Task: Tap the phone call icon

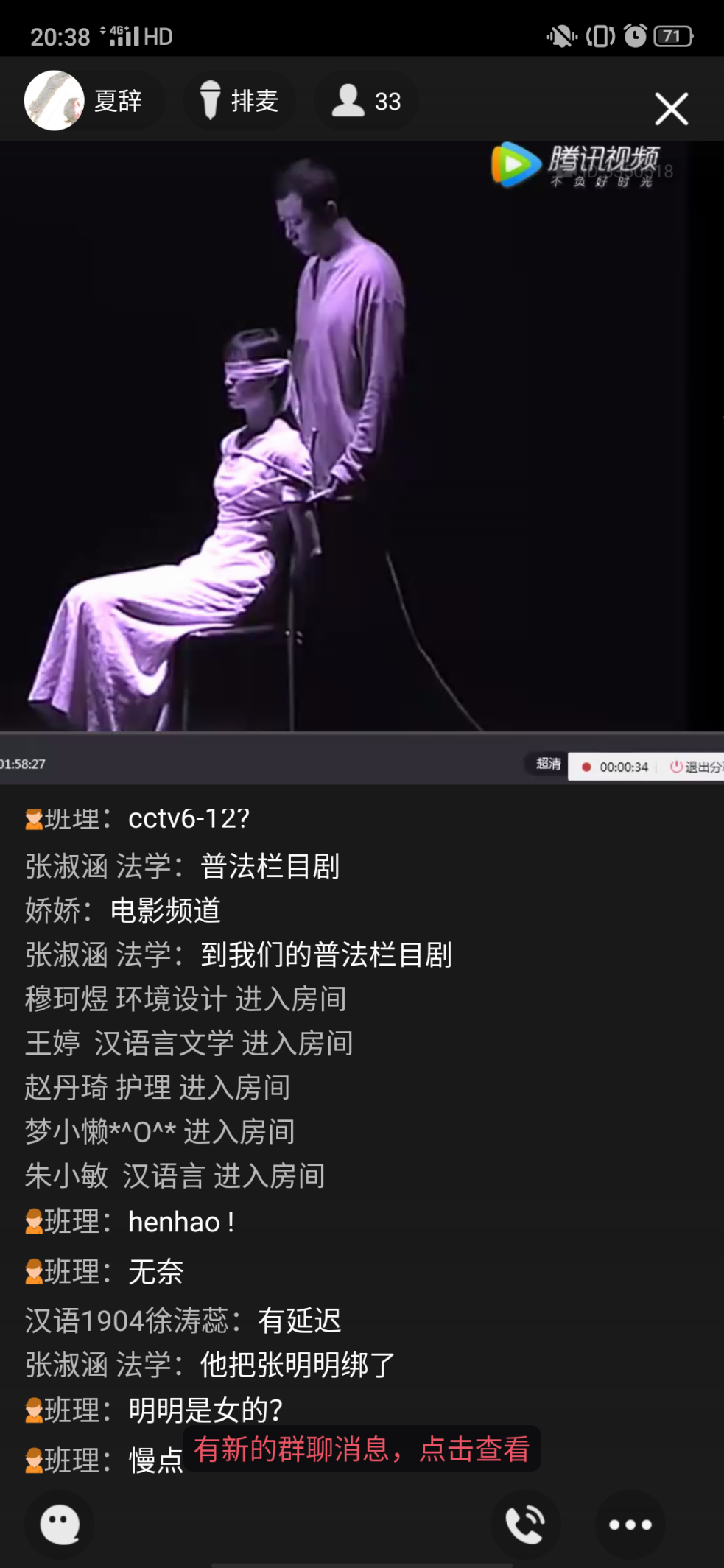Action: coord(525,1525)
